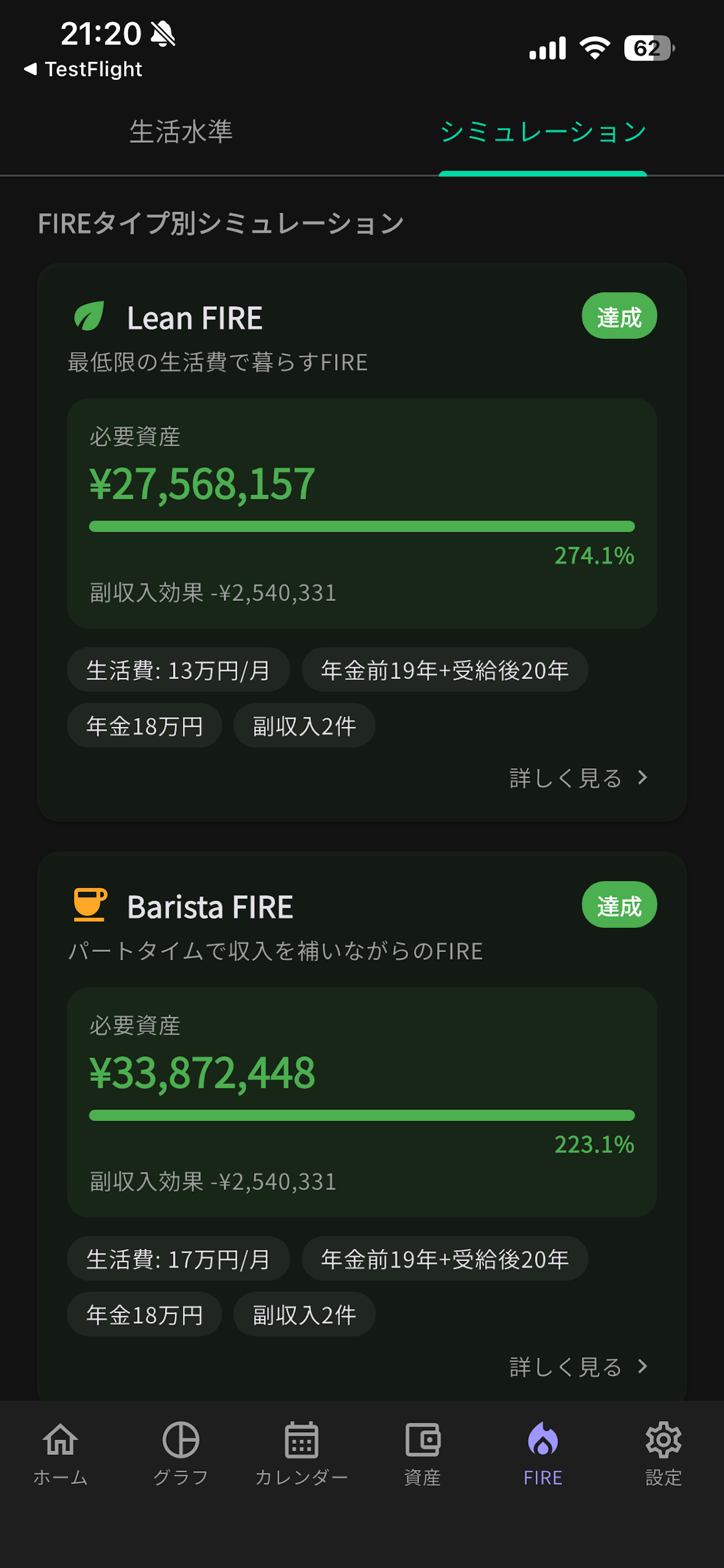Select the 副収入2件 chip on Lean FIRE
The height and width of the screenshot is (1568, 724).
click(304, 725)
